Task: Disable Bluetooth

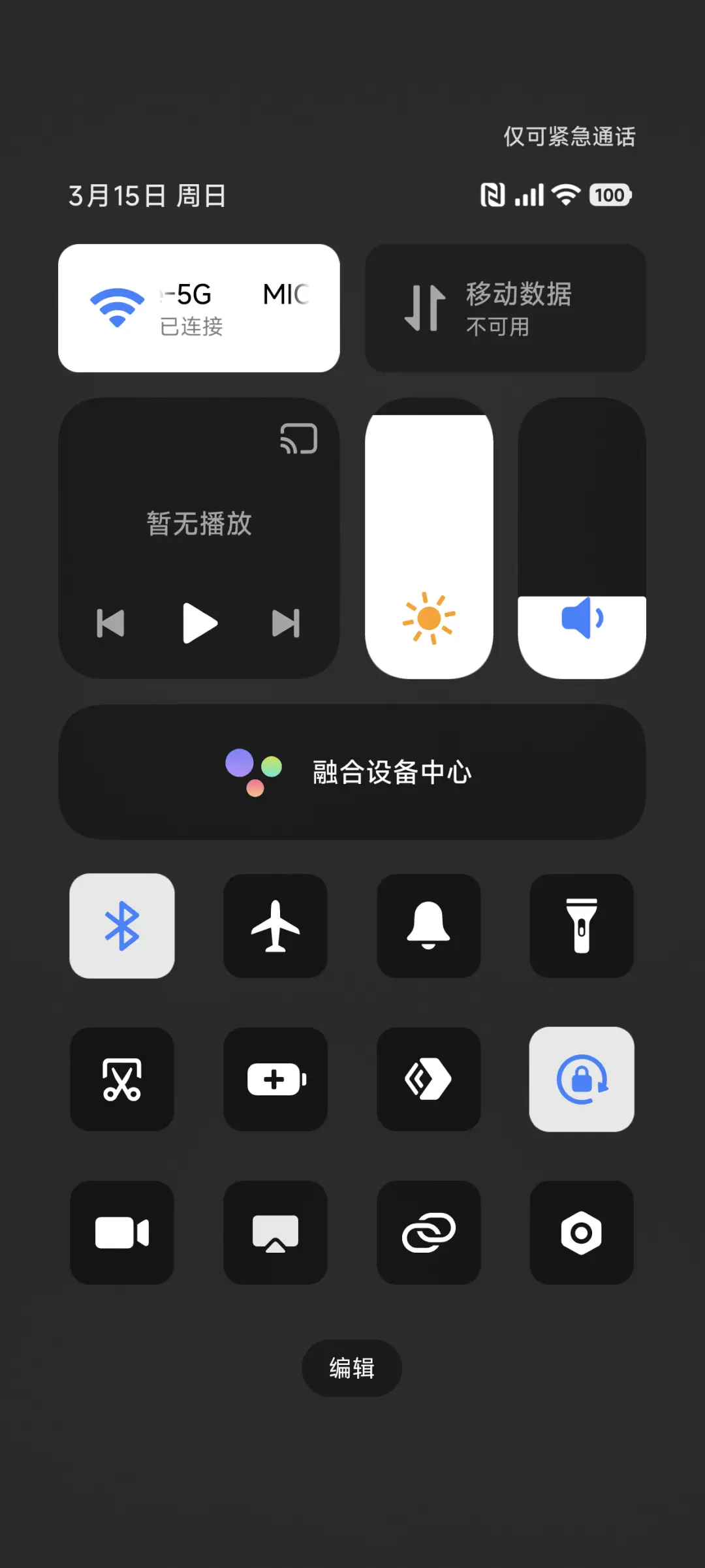Action: point(122,927)
